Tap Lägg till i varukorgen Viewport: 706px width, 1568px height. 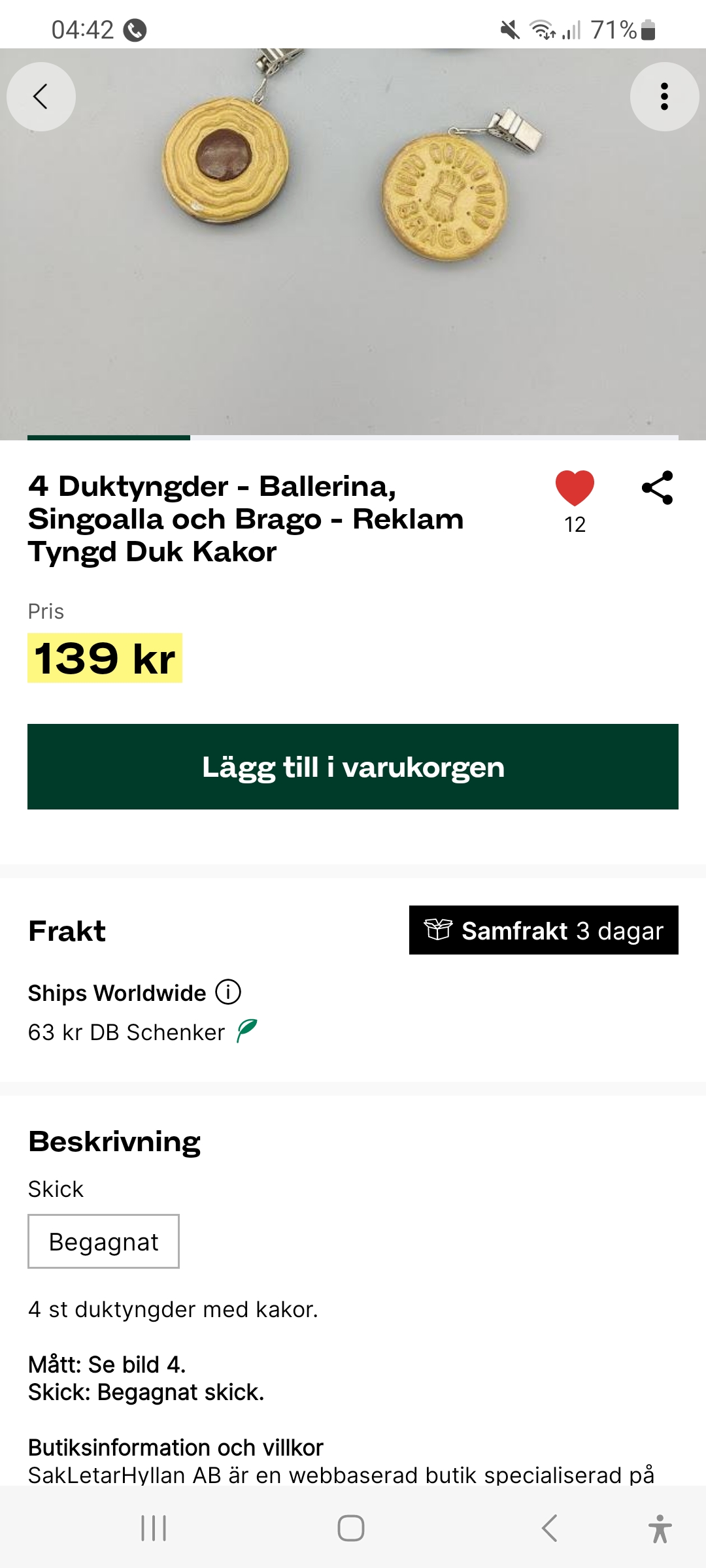click(353, 766)
